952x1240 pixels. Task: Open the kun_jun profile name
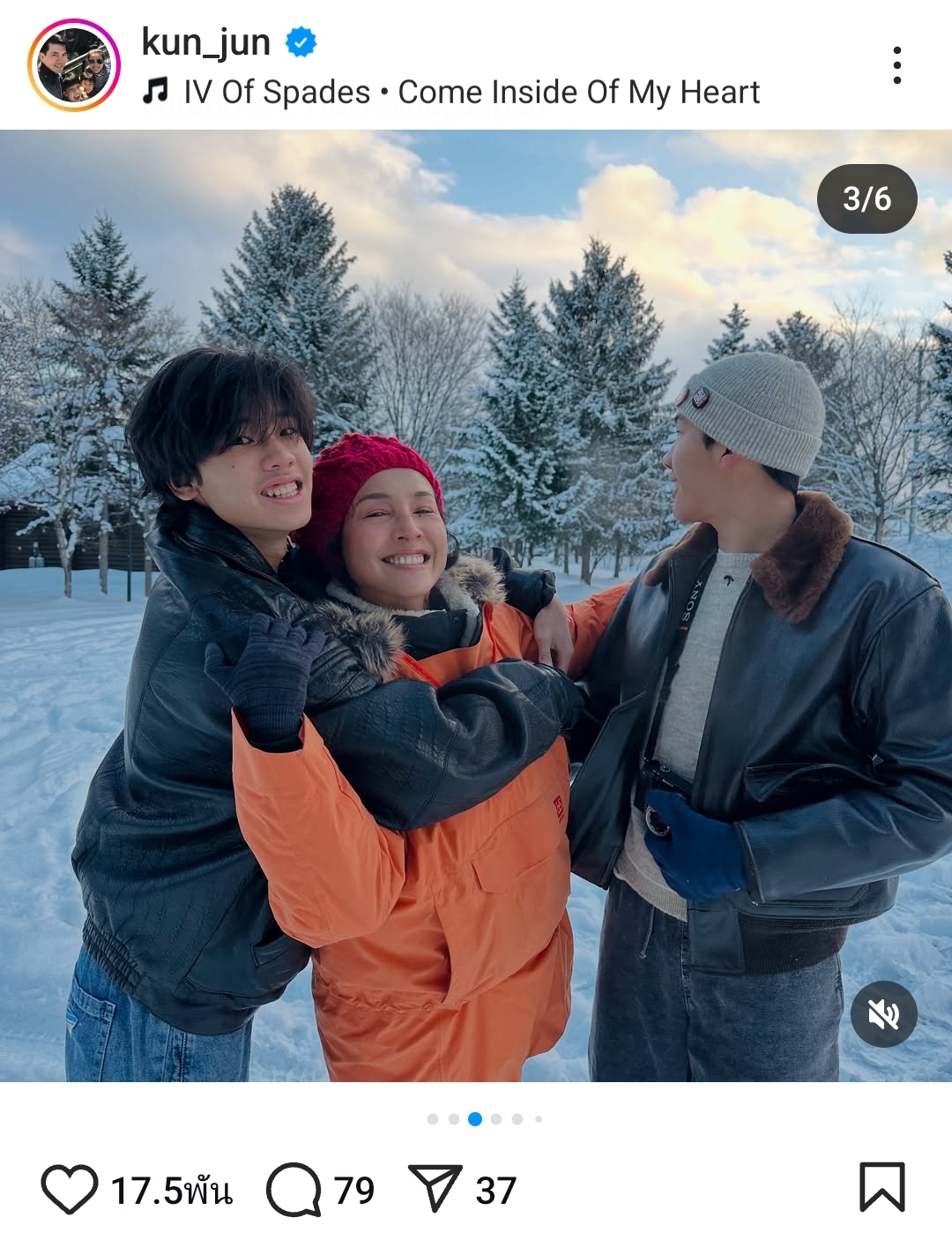205,41
